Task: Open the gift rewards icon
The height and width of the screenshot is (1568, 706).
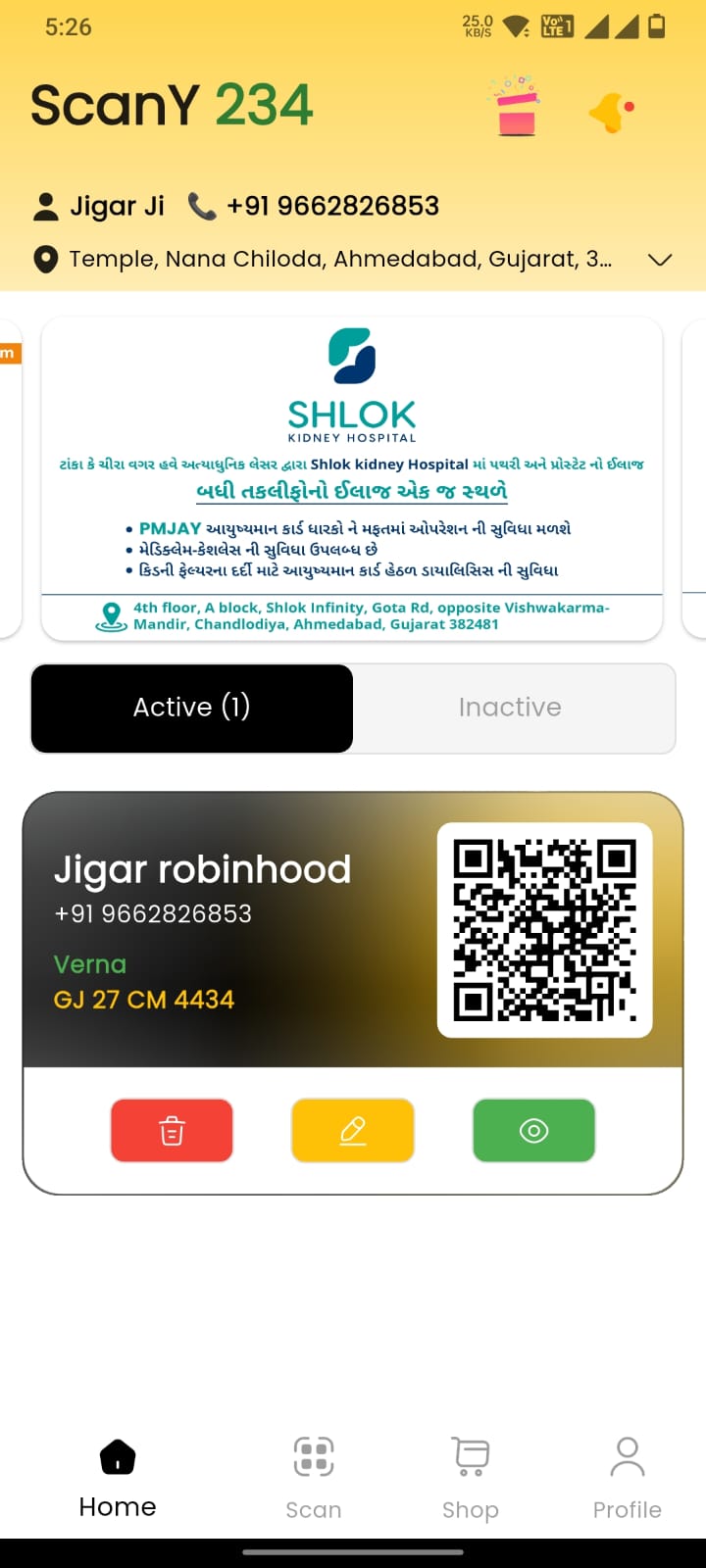Action: [x=515, y=106]
